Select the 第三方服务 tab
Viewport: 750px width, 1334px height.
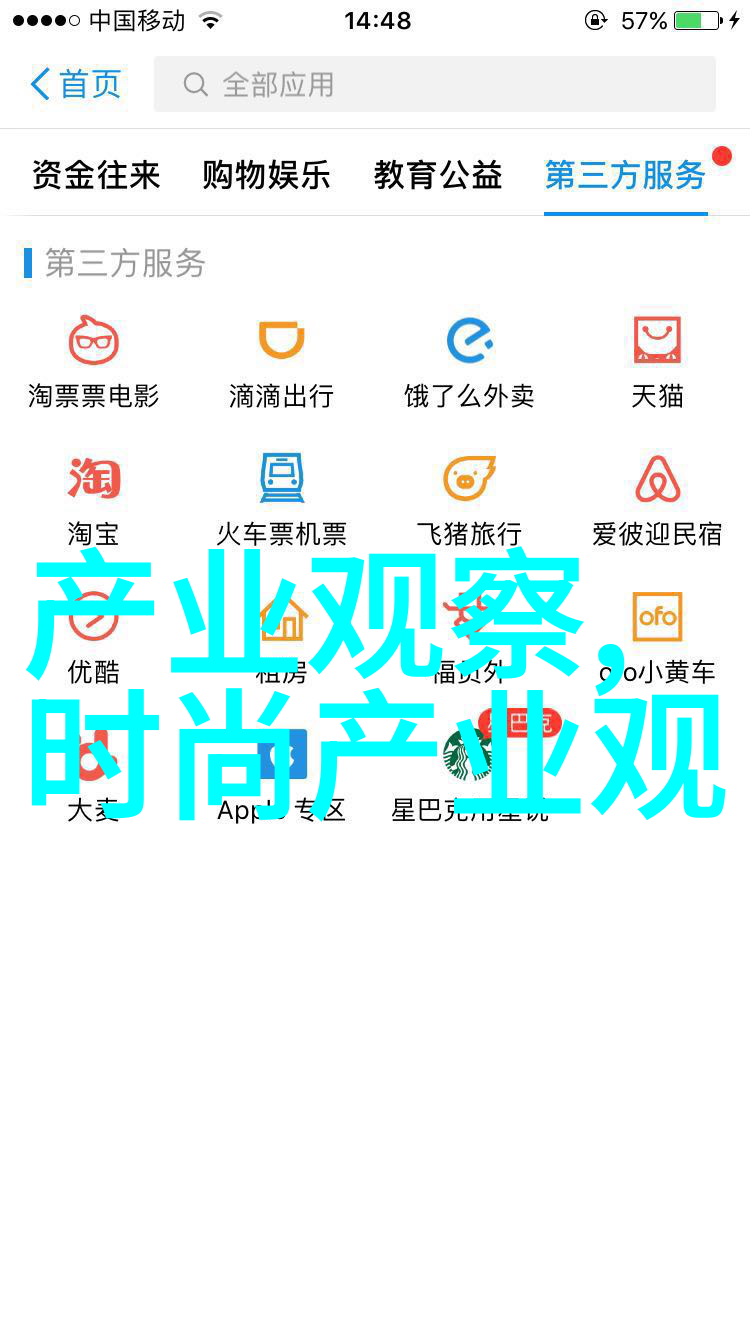pos(625,176)
